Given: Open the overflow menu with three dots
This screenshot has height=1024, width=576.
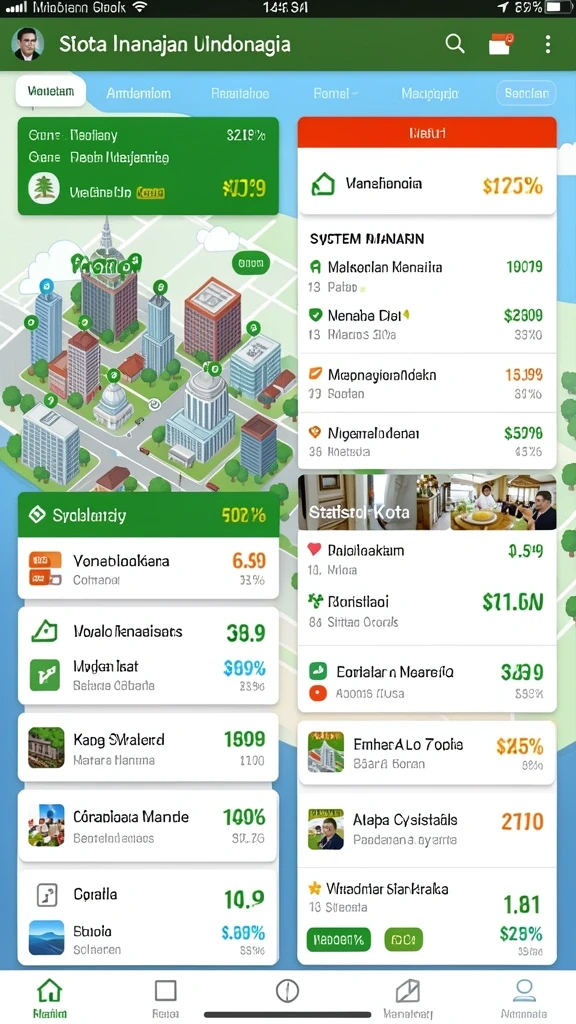Looking at the screenshot, I should (x=547, y=44).
